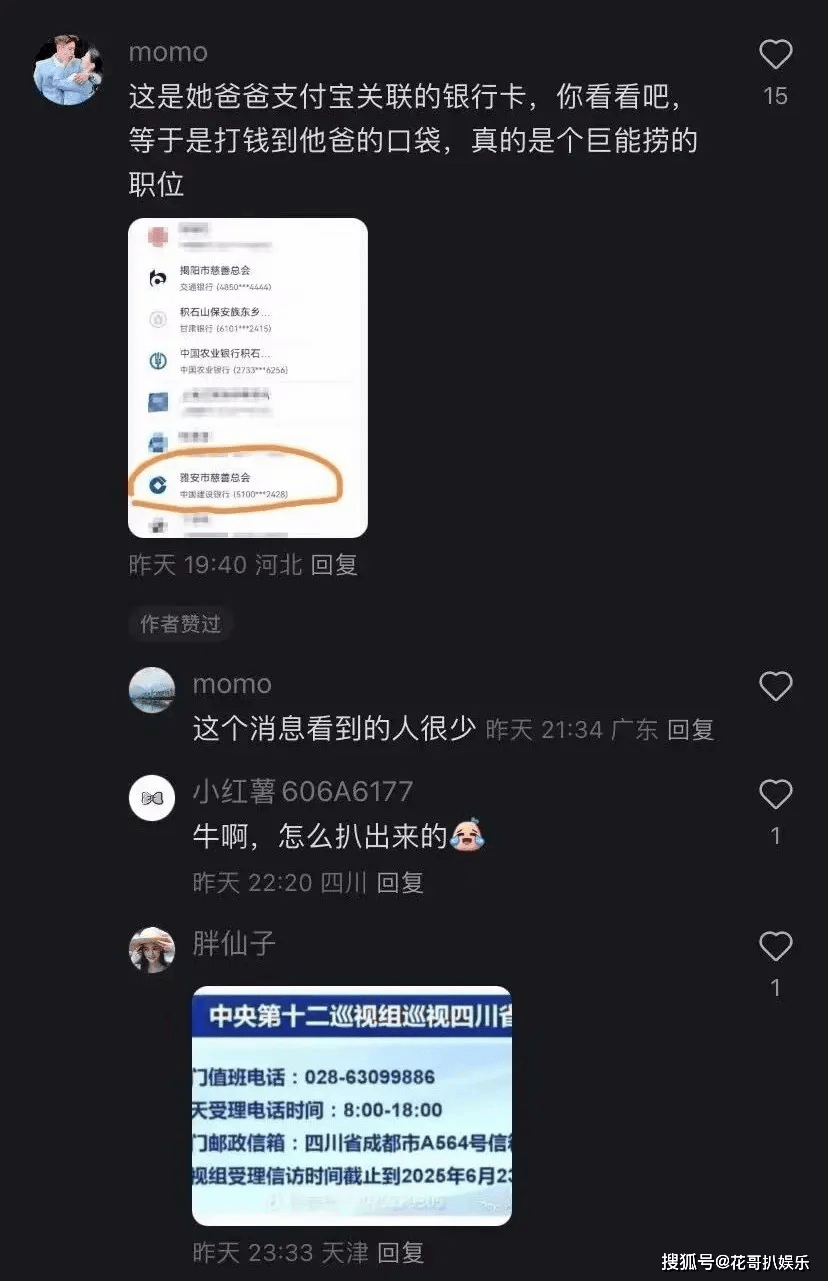Reply to 胖仙子's comment from 天津
Viewport: 828px width, 1281px height.
click(400, 1252)
